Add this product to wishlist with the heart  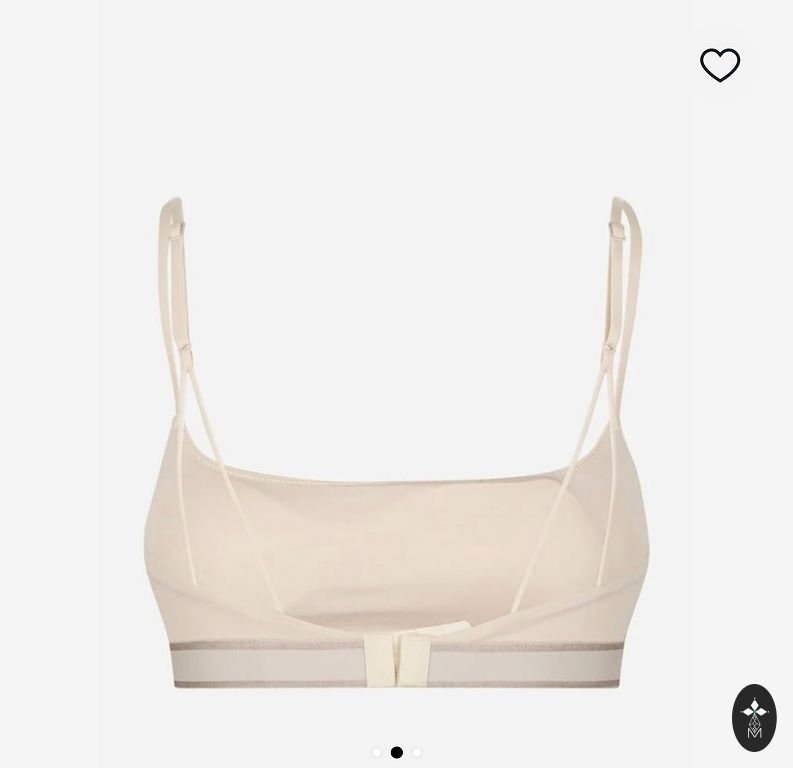pyautogui.click(x=720, y=65)
